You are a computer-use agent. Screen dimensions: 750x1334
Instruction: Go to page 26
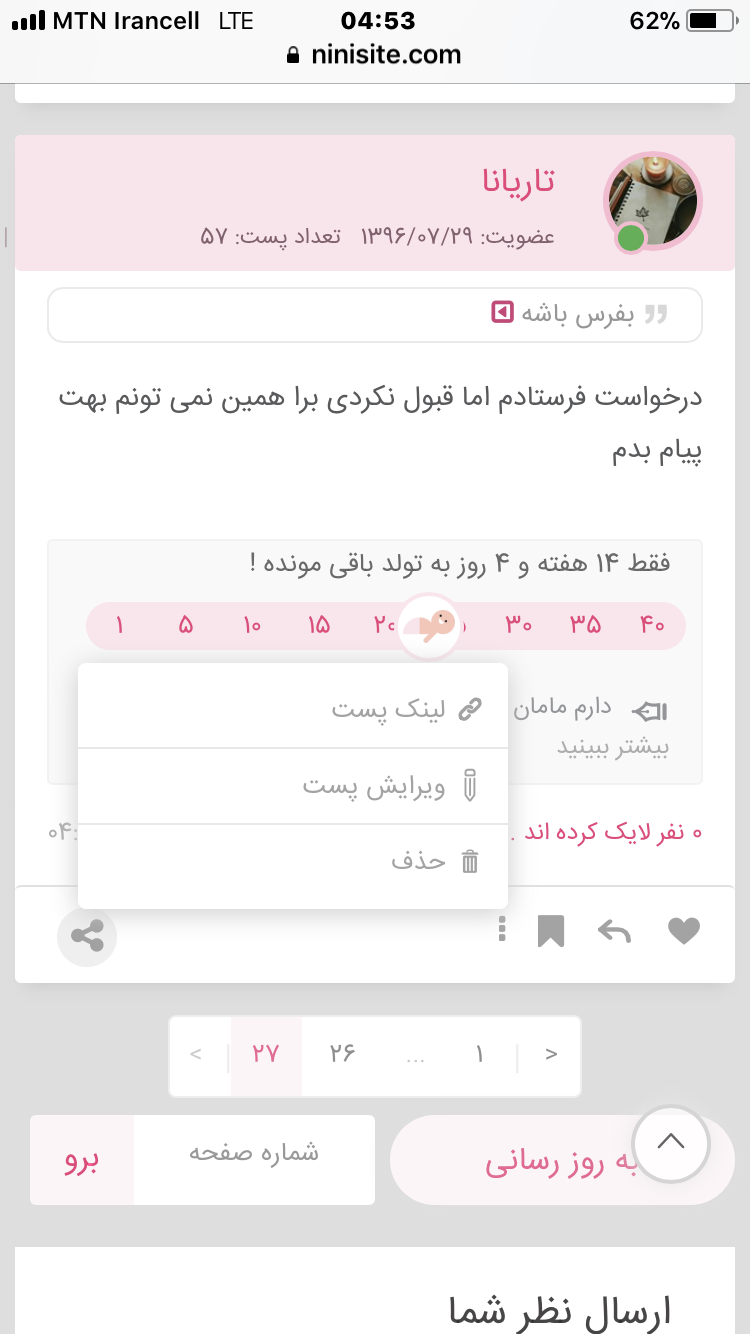pos(343,1054)
